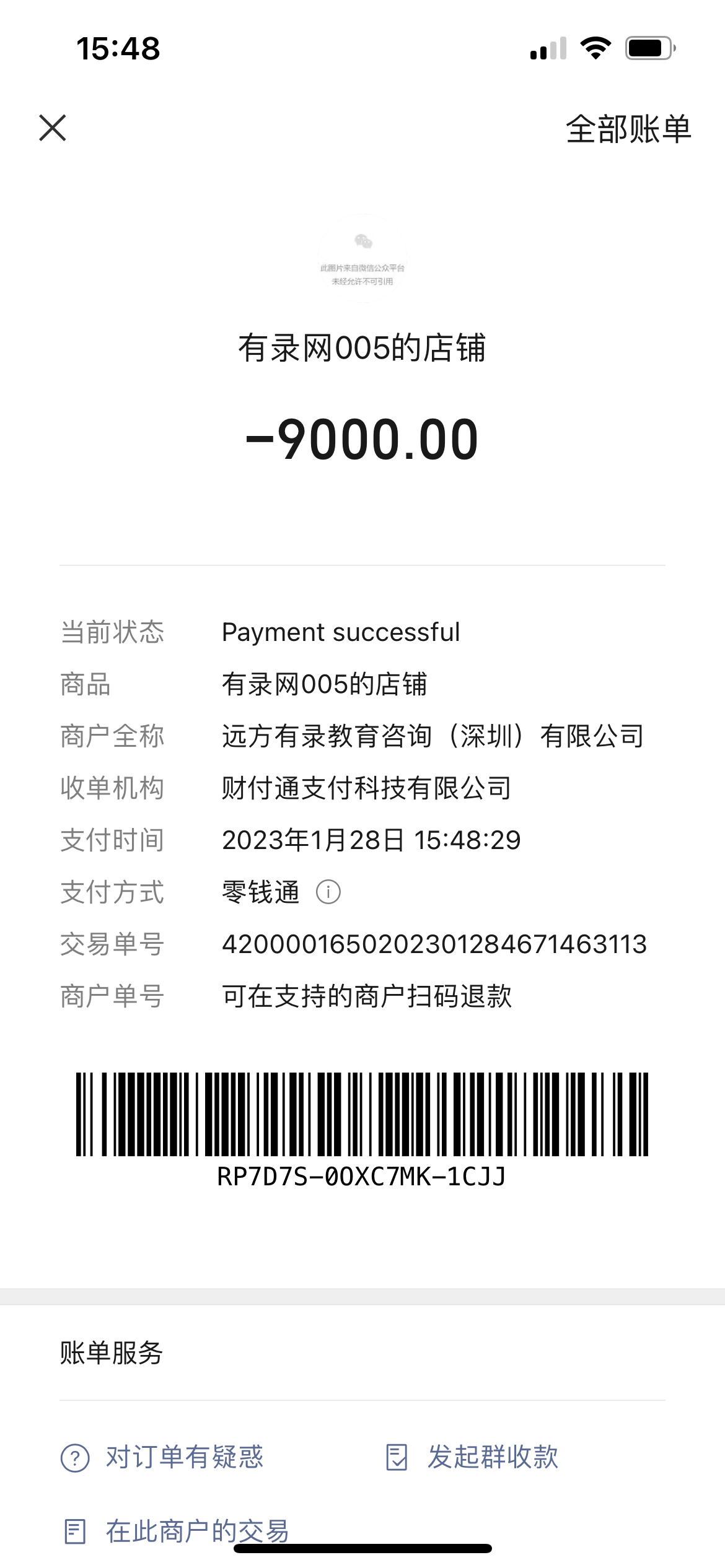The width and height of the screenshot is (725, 1568).
Task: Tap 对订单有疑惑 for order help
Action: tap(162, 1457)
